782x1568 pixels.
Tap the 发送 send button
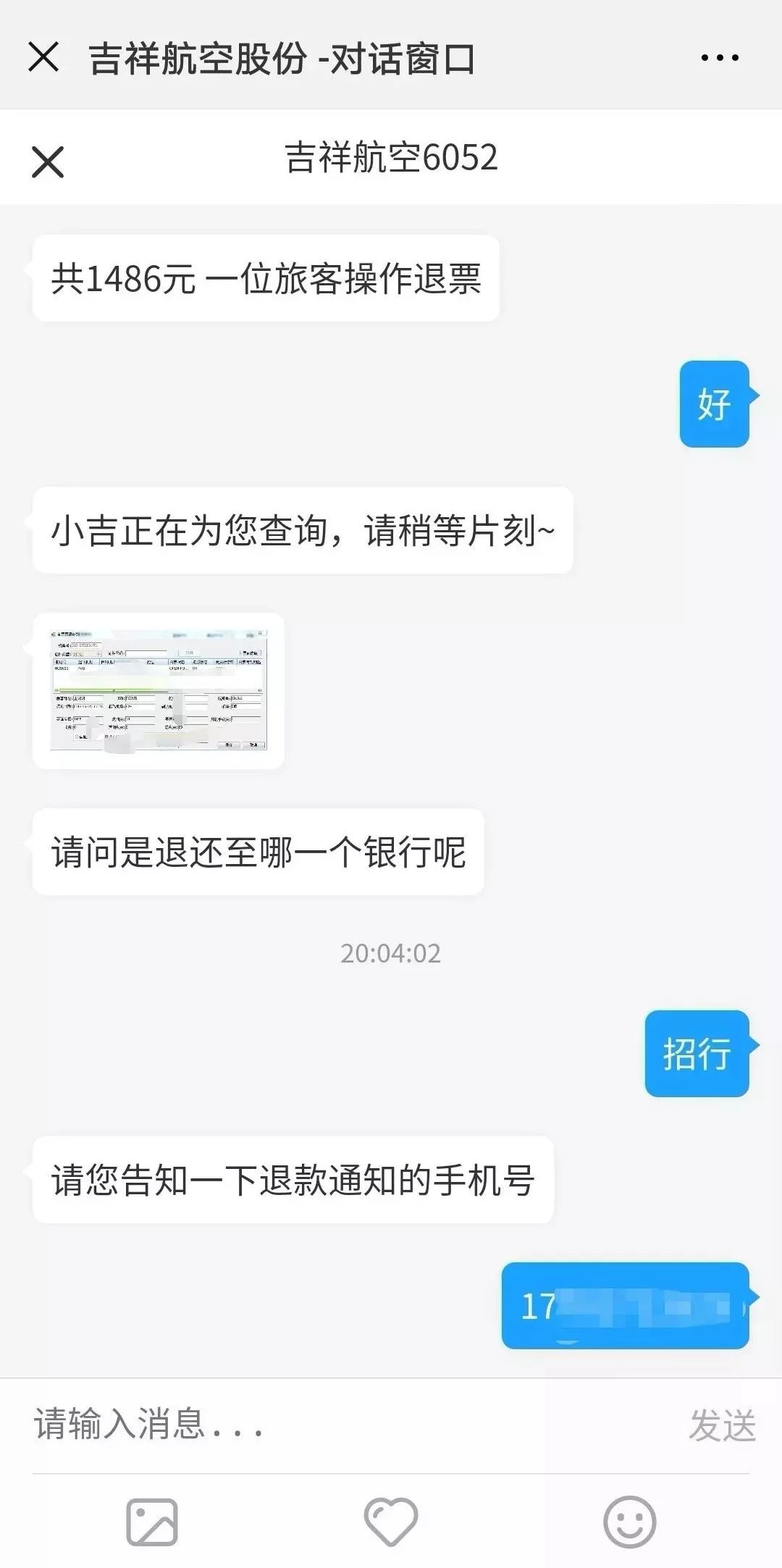coord(722,1425)
